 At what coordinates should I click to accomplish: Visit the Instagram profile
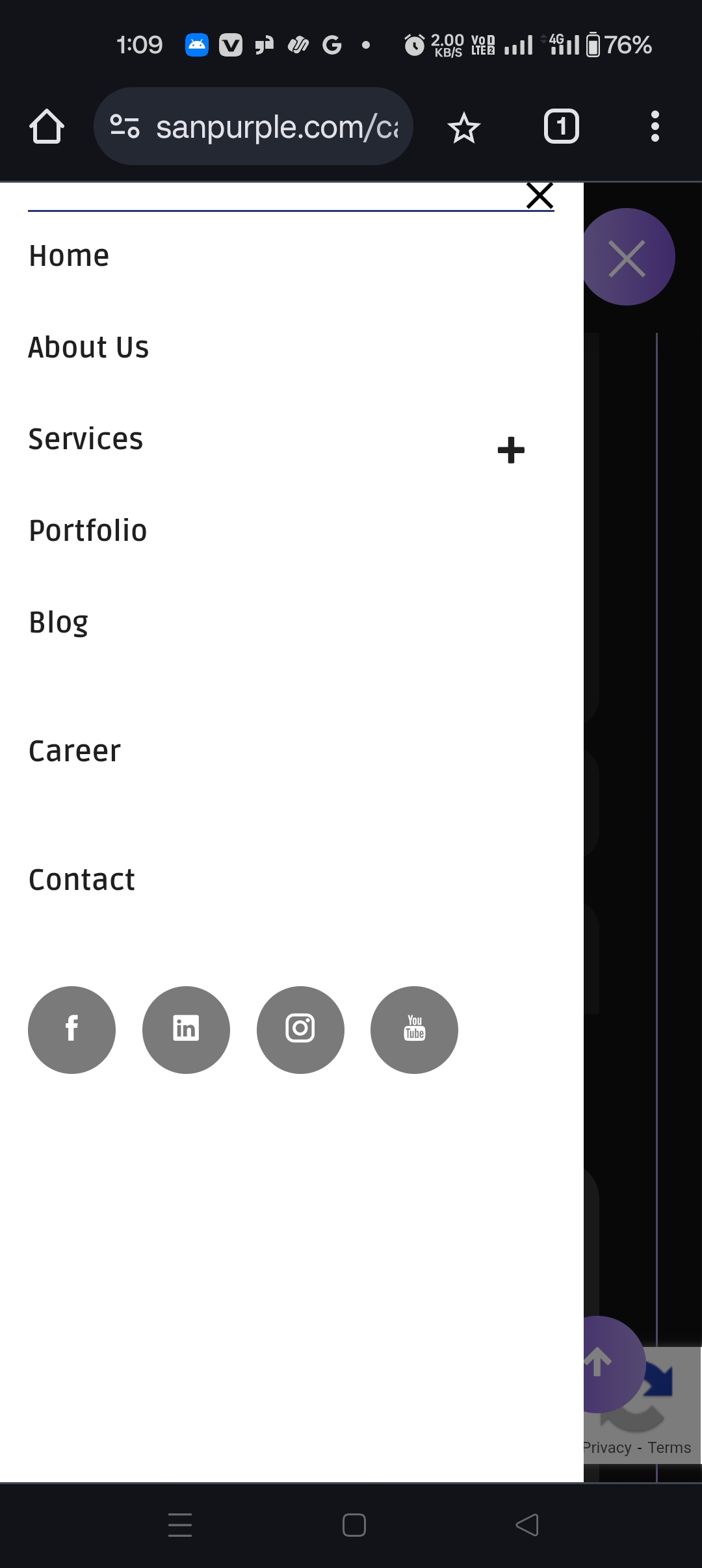click(300, 1030)
